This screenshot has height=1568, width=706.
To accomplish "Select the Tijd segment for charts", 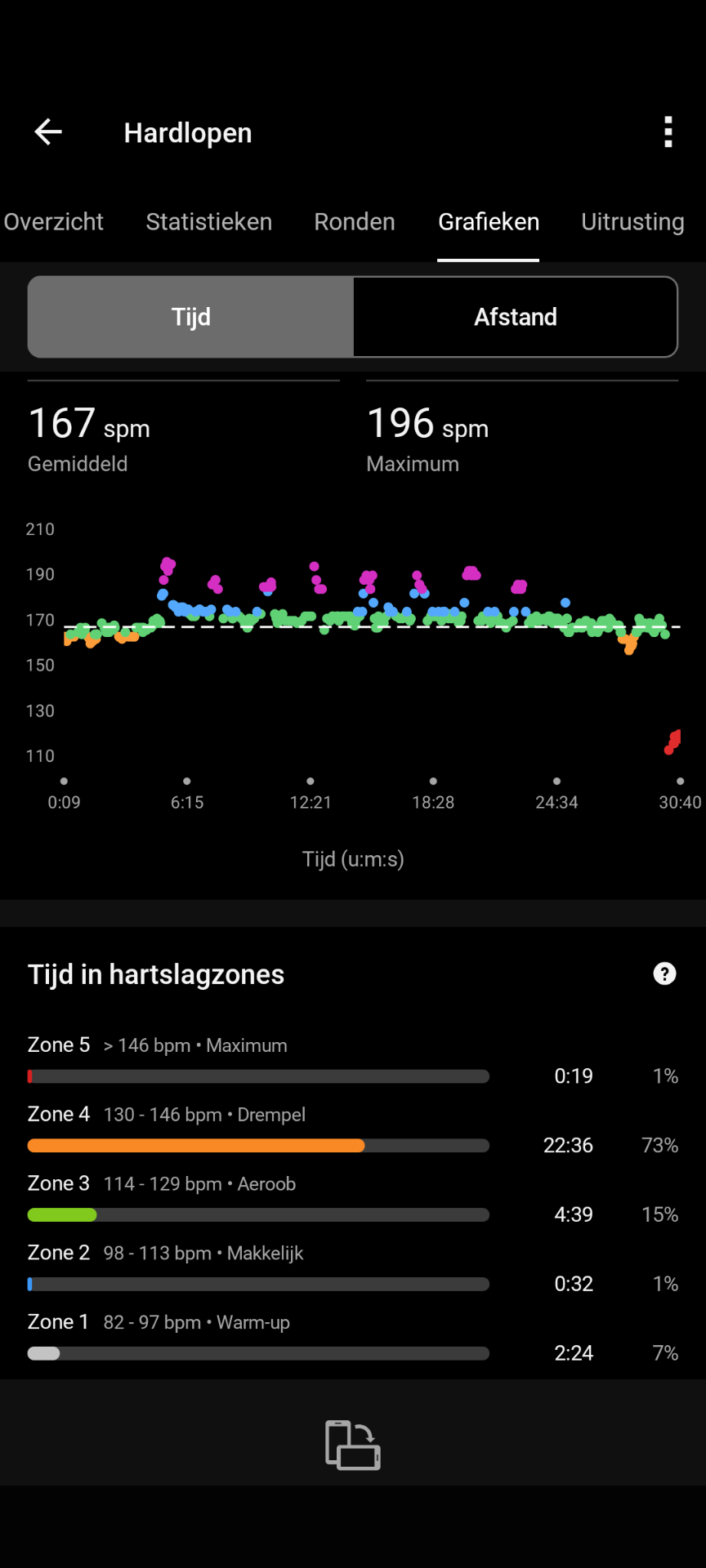I will coord(191,317).
